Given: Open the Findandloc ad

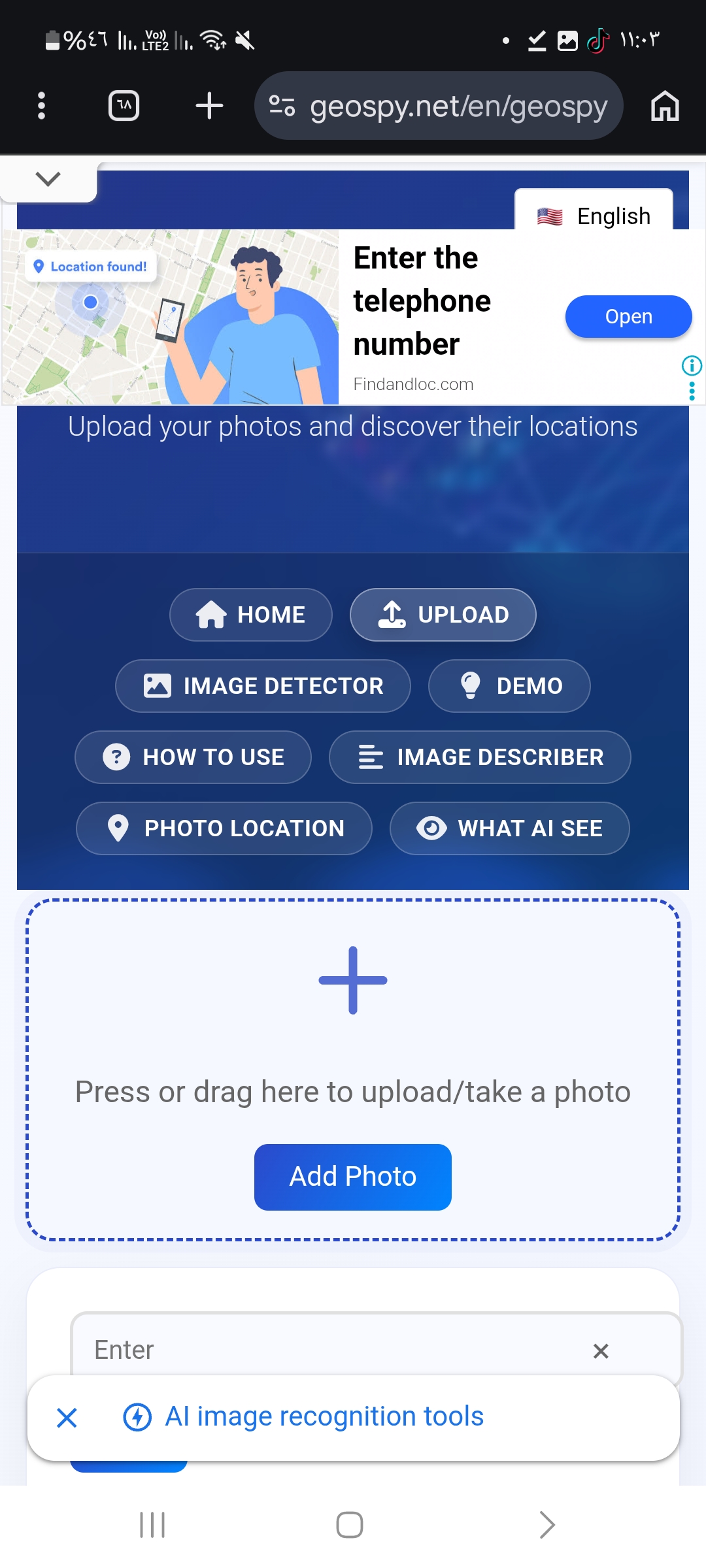Looking at the screenshot, I should click(x=628, y=317).
